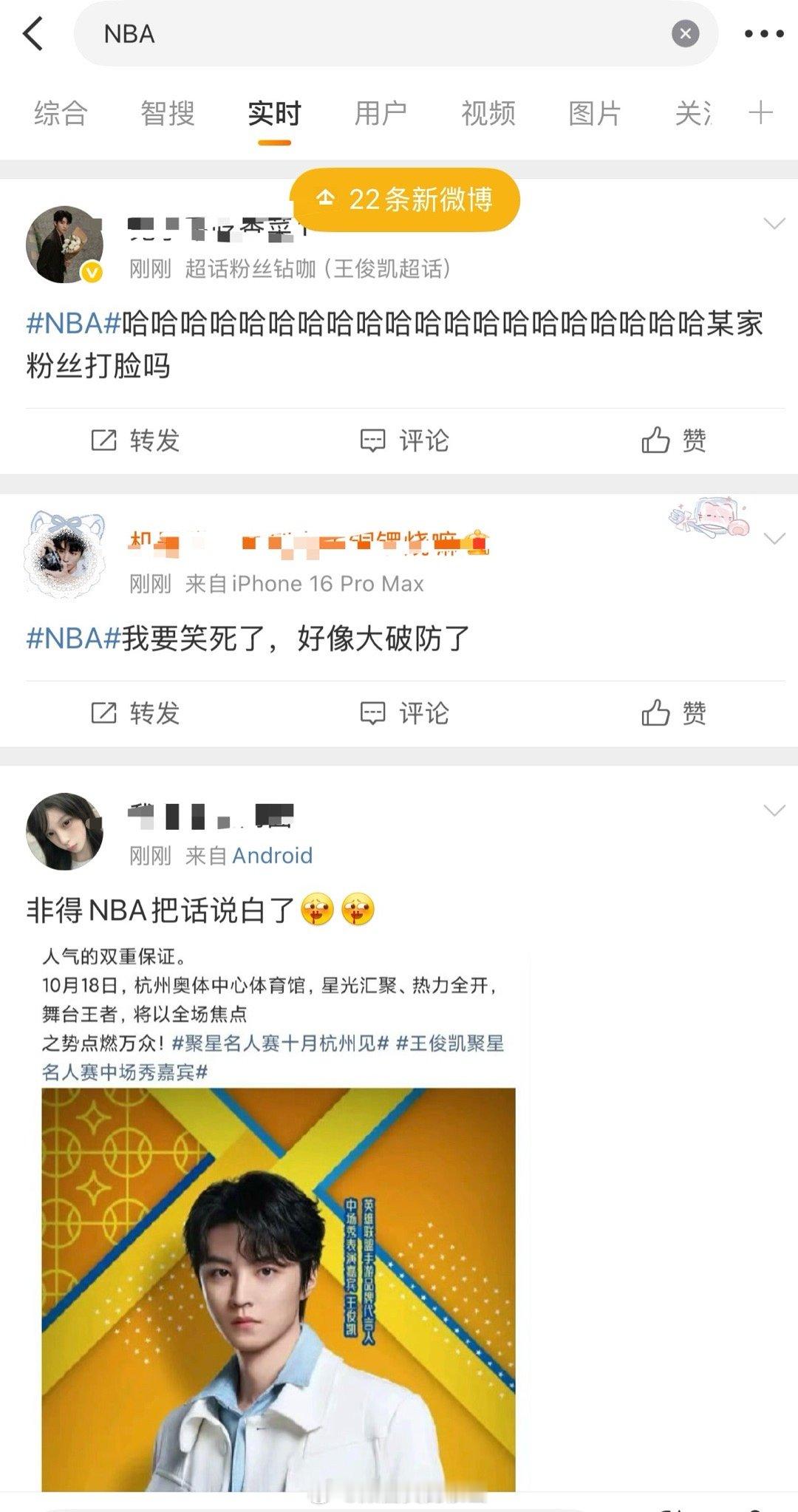Open the three-dot overflow menu
Screen dimensions: 798x1512
click(763, 34)
